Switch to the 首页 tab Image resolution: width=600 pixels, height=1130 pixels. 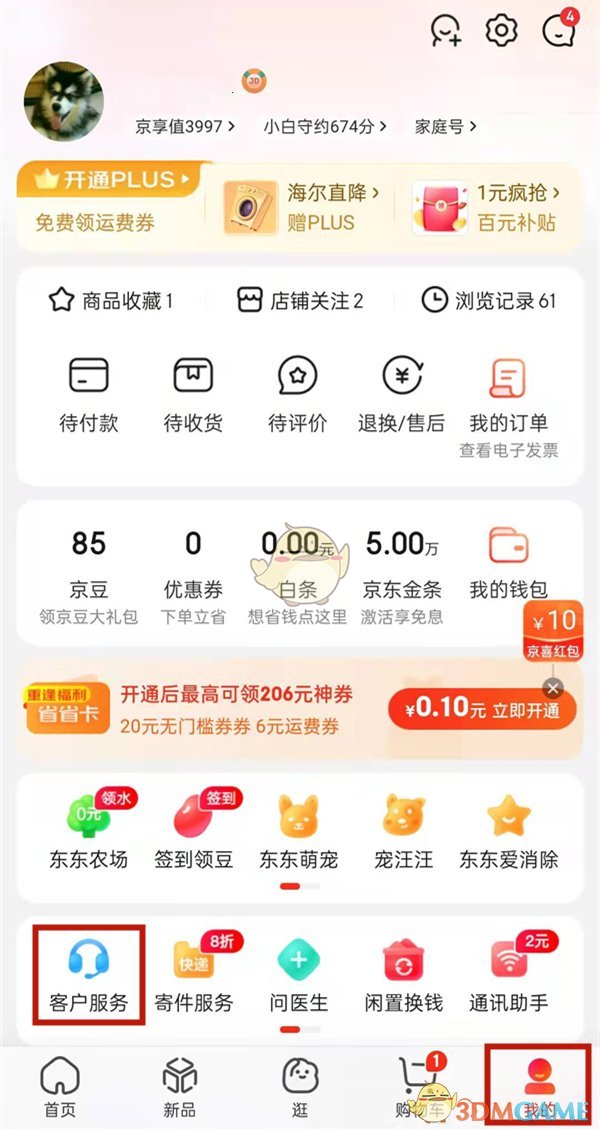(x=59, y=1087)
